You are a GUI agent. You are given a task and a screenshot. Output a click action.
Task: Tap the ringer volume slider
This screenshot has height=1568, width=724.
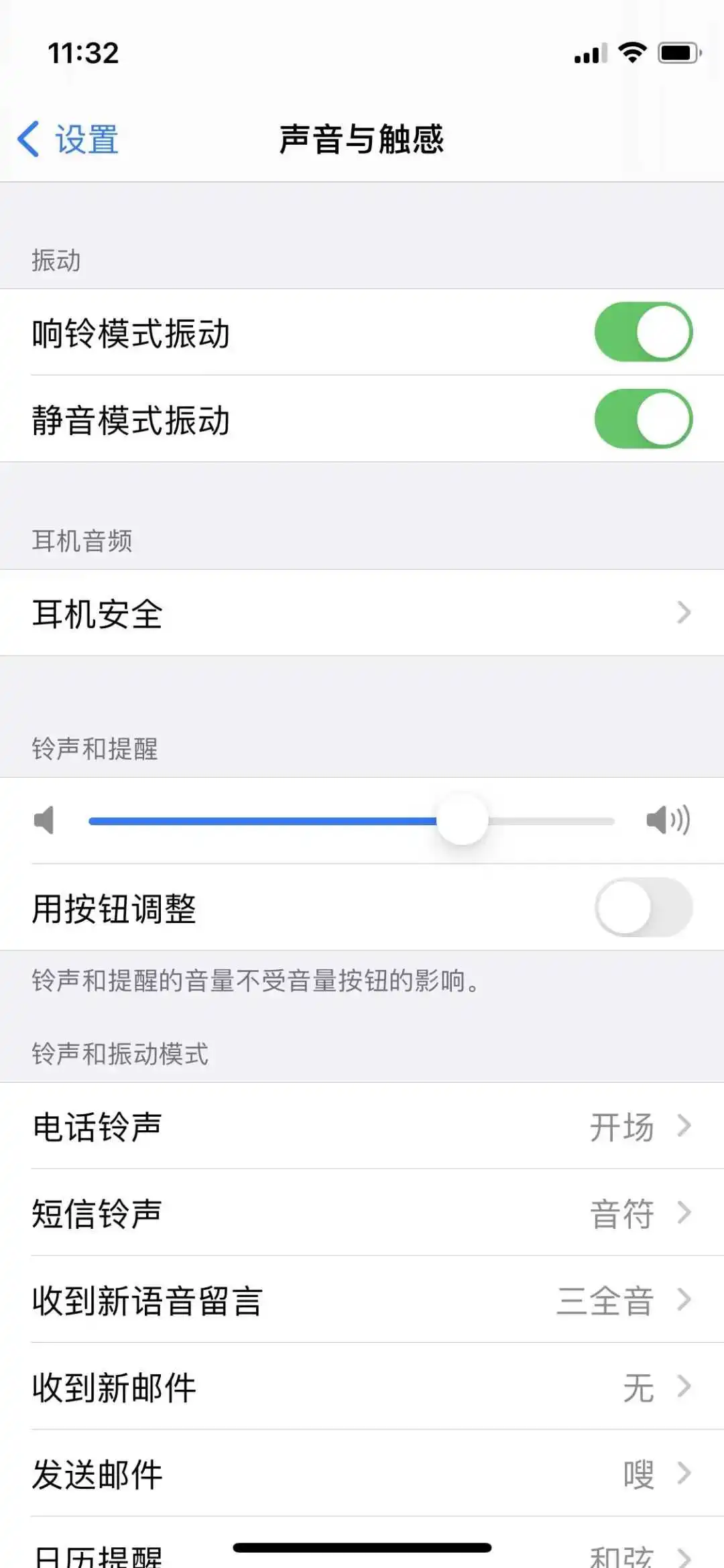coord(351,821)
